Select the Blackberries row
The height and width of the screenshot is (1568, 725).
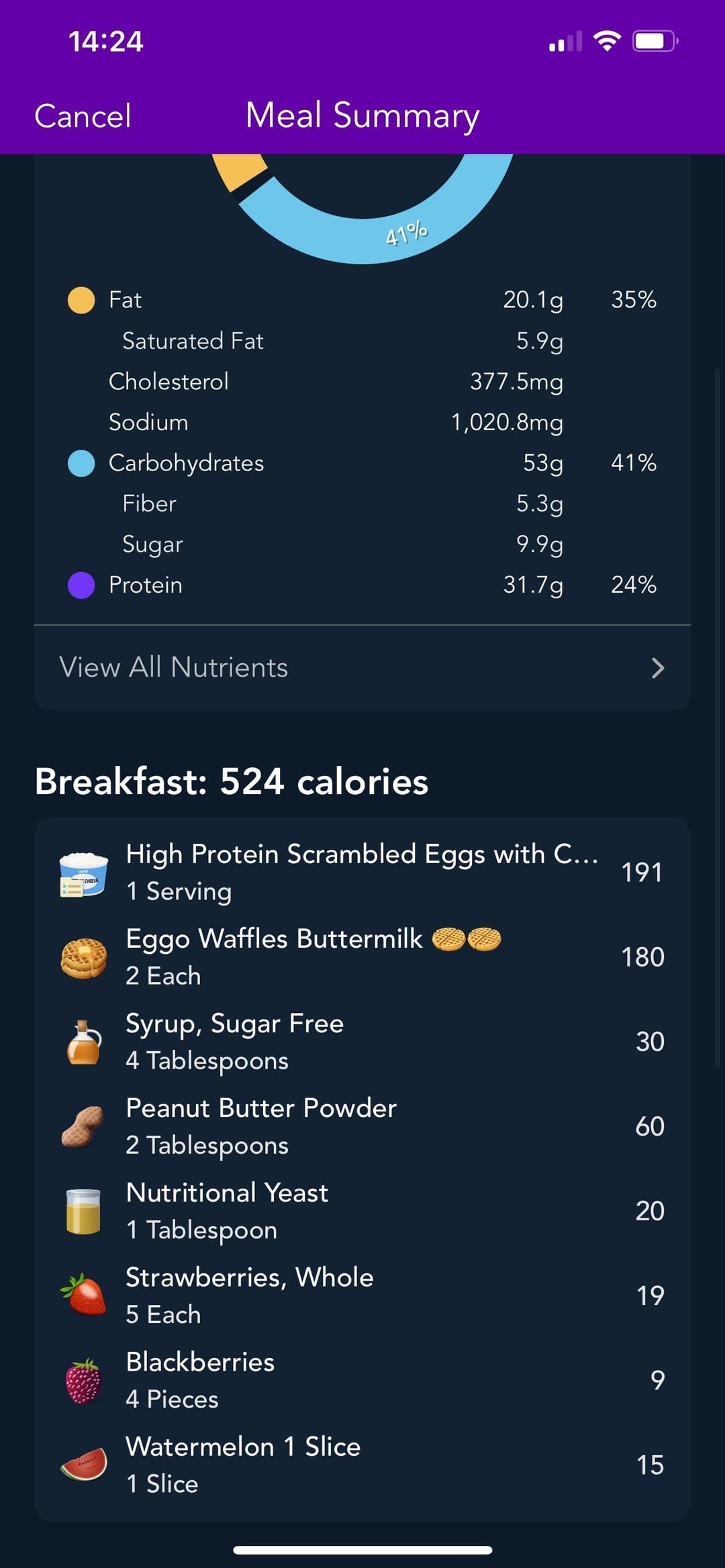click(362, 1379)
